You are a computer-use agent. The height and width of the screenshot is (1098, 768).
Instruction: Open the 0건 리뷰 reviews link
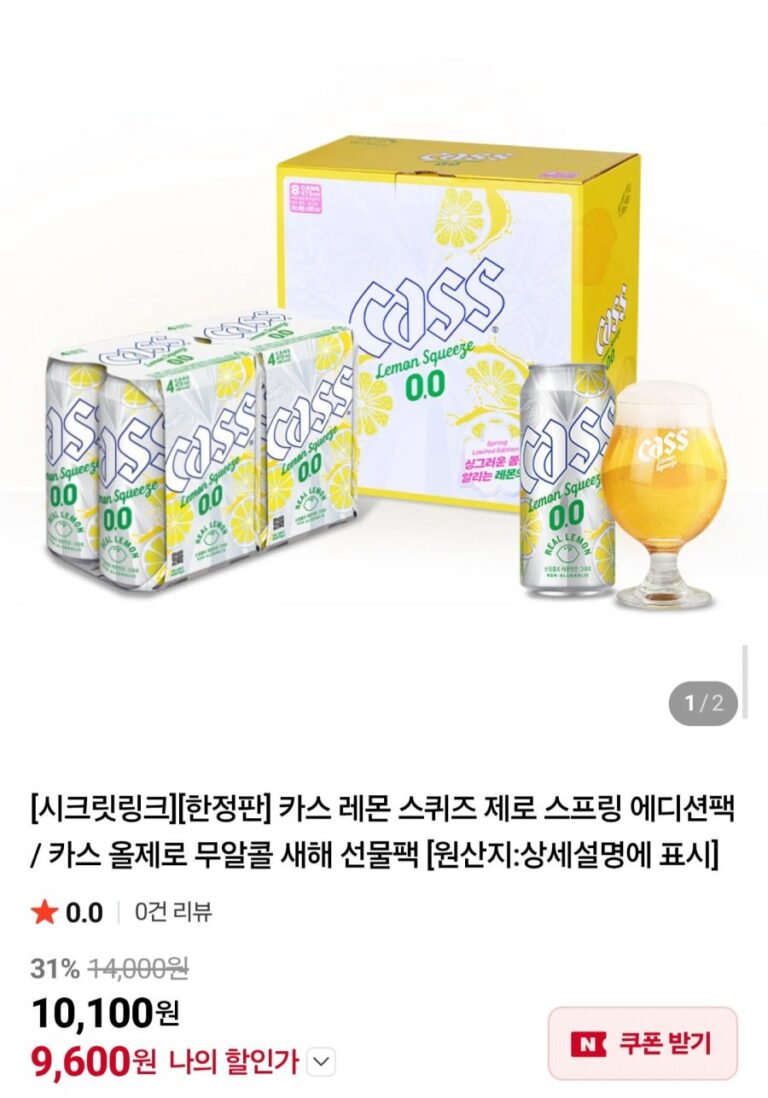(x=172, y=912)
